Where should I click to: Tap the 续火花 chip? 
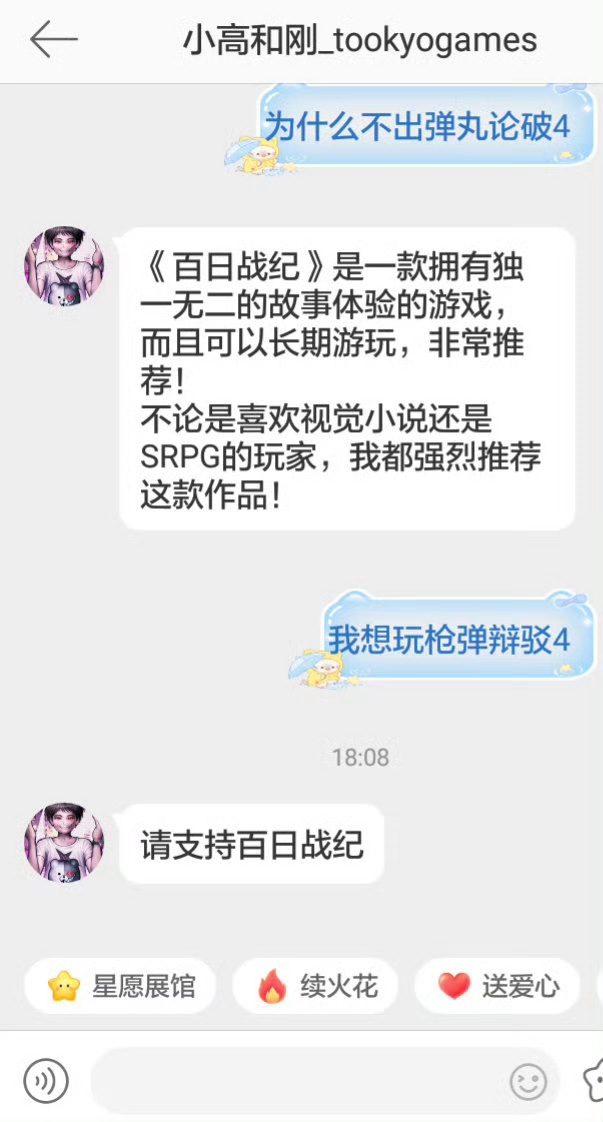[316, 987]
